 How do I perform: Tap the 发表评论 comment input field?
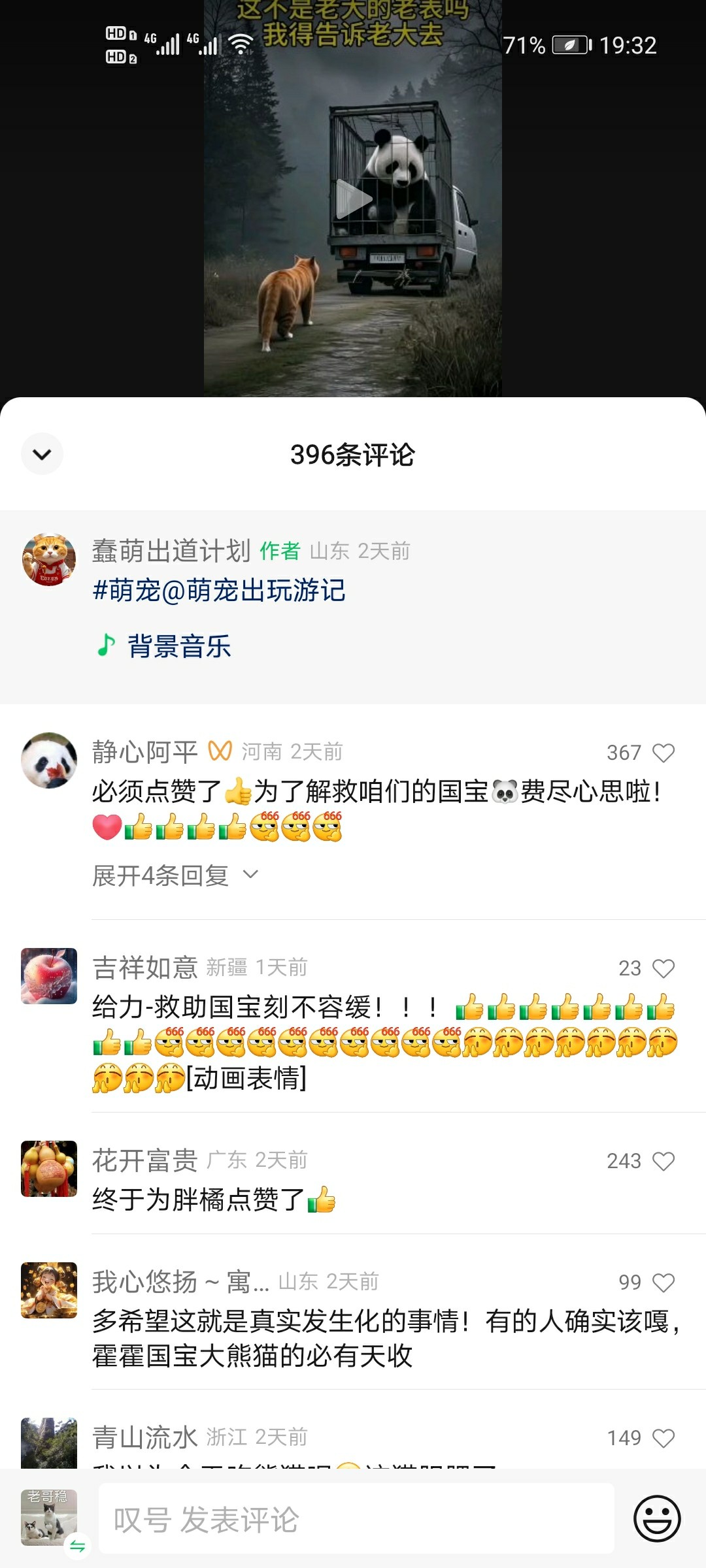(x=356, y=1519)
